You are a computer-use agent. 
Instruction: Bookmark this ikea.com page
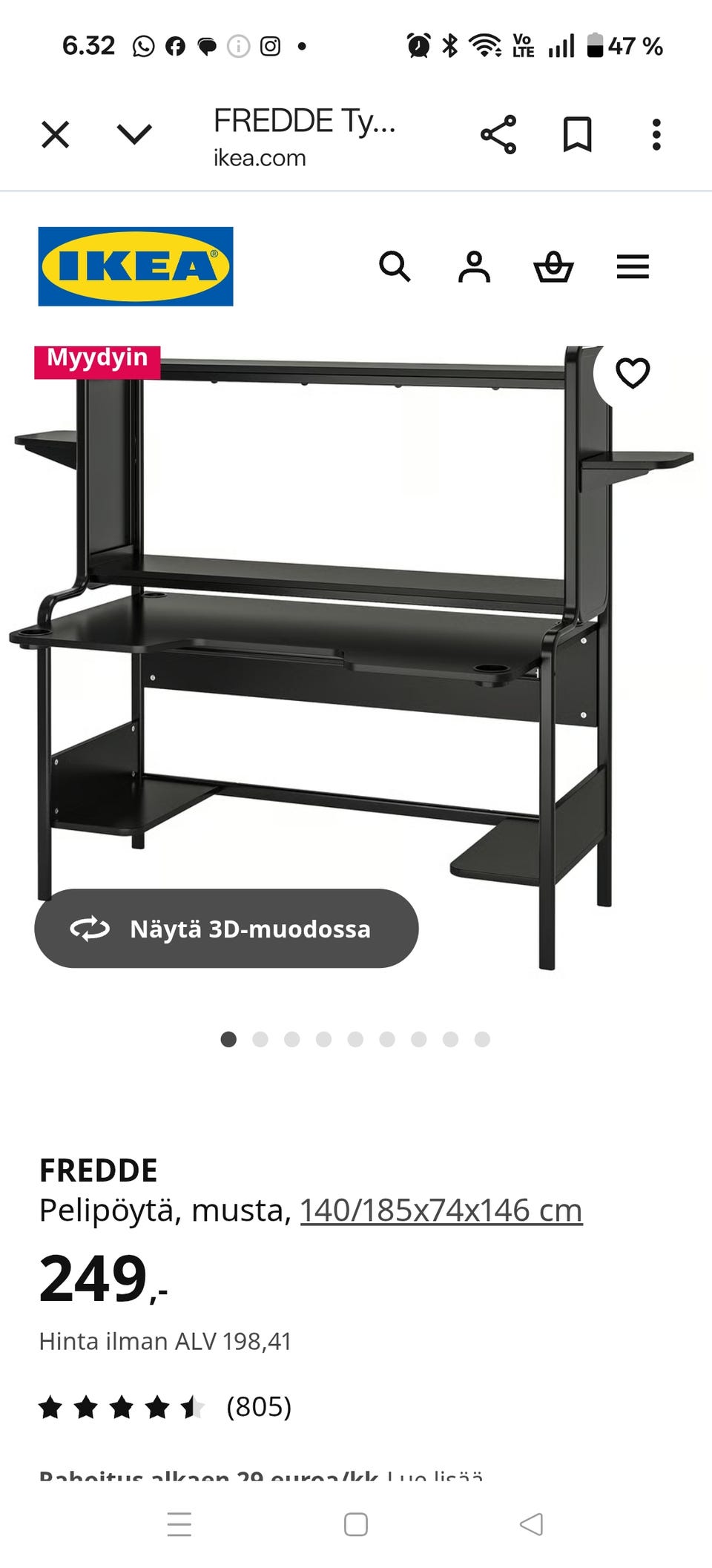coord(577,135)
